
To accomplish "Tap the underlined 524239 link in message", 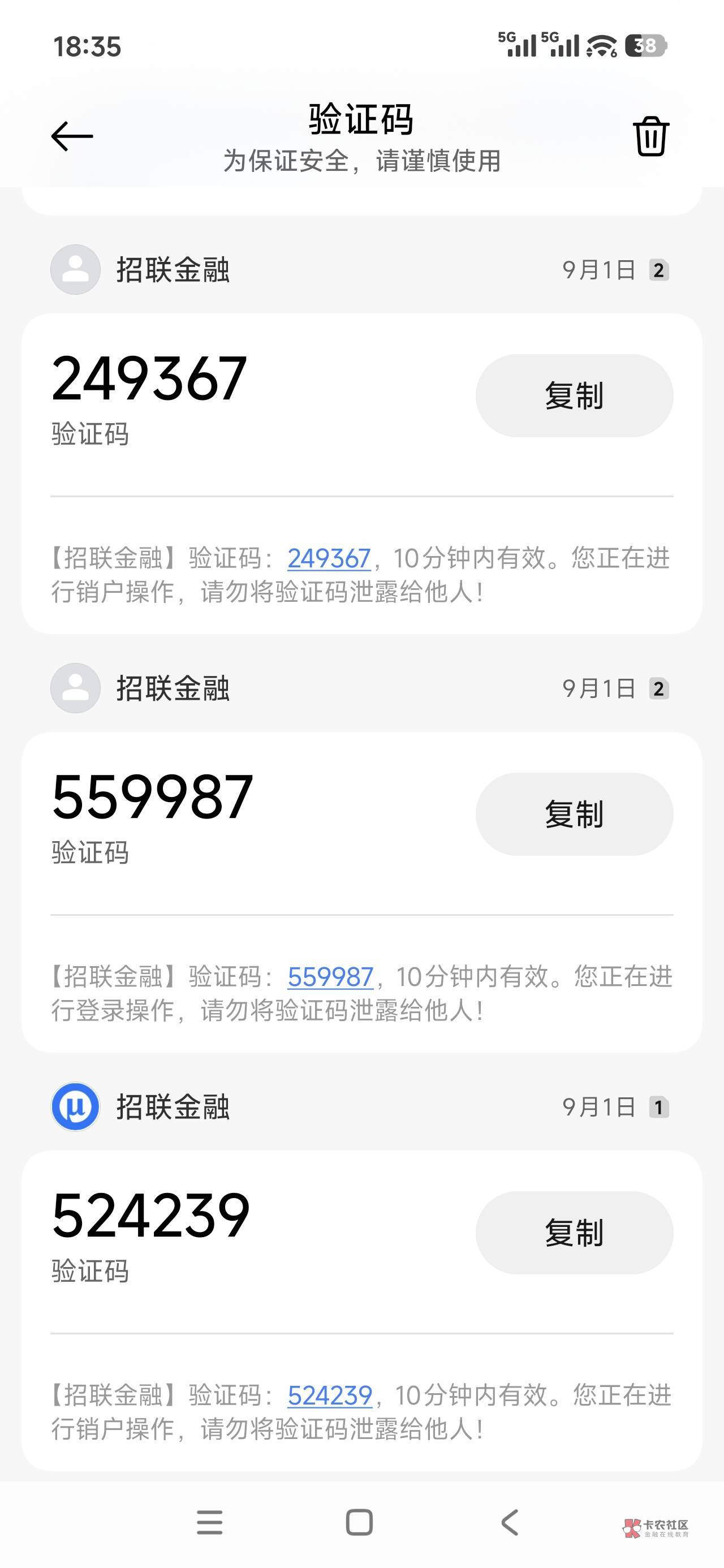I will [x=329, y=1395].
